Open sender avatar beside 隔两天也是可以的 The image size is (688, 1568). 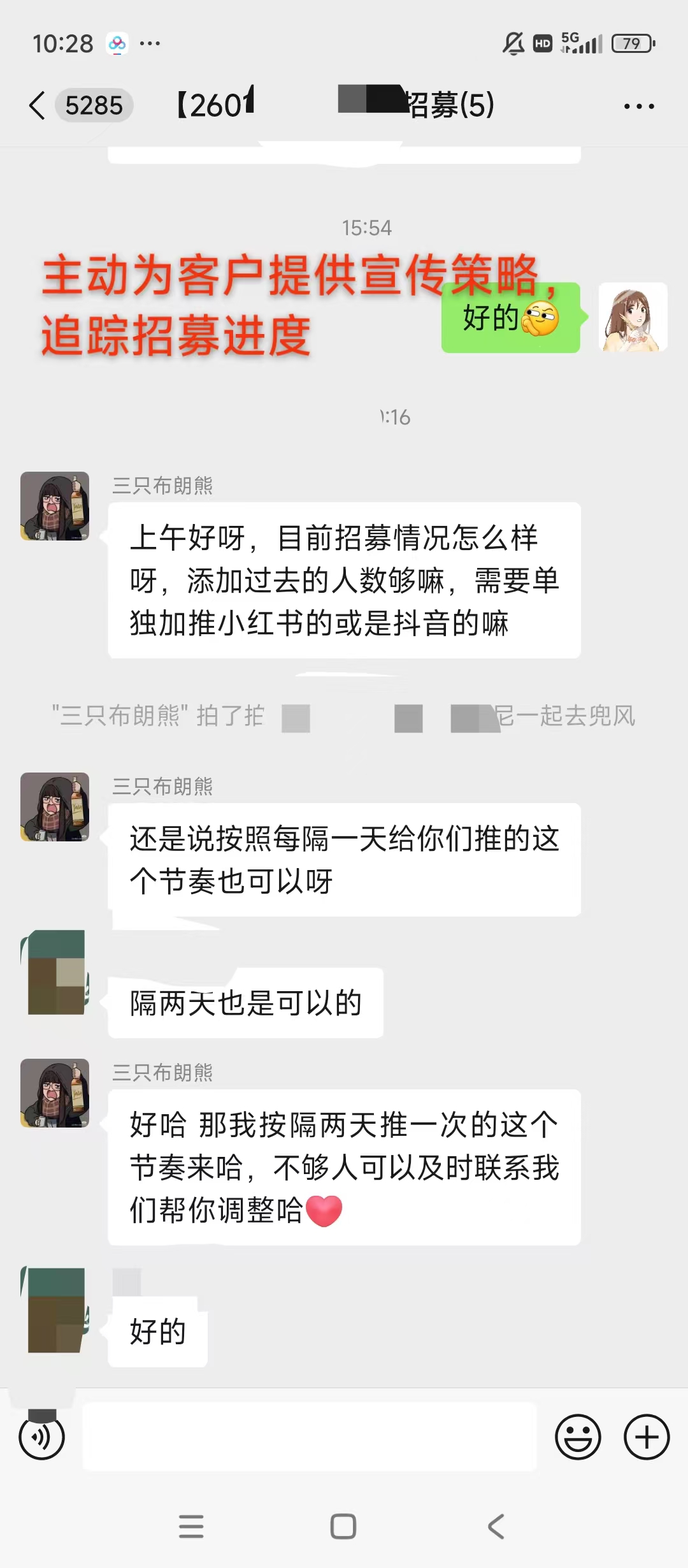[x=55, y=972]
